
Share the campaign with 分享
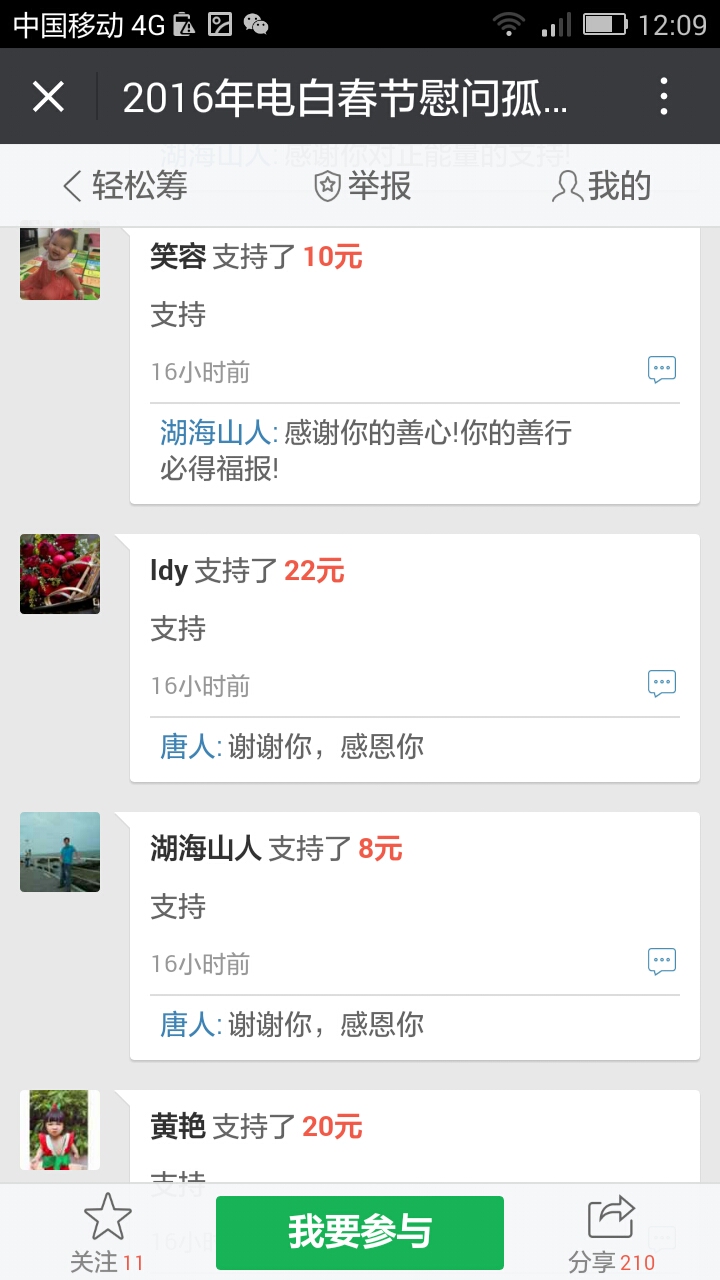point(611,1232)
